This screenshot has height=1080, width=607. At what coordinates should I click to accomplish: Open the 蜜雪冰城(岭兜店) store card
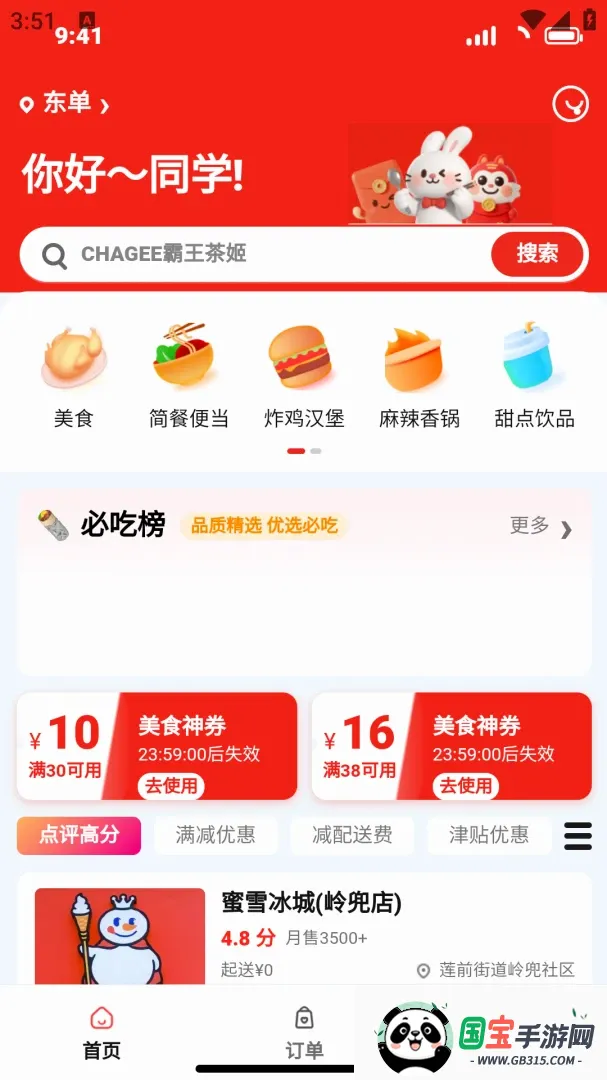click(304, 930)
